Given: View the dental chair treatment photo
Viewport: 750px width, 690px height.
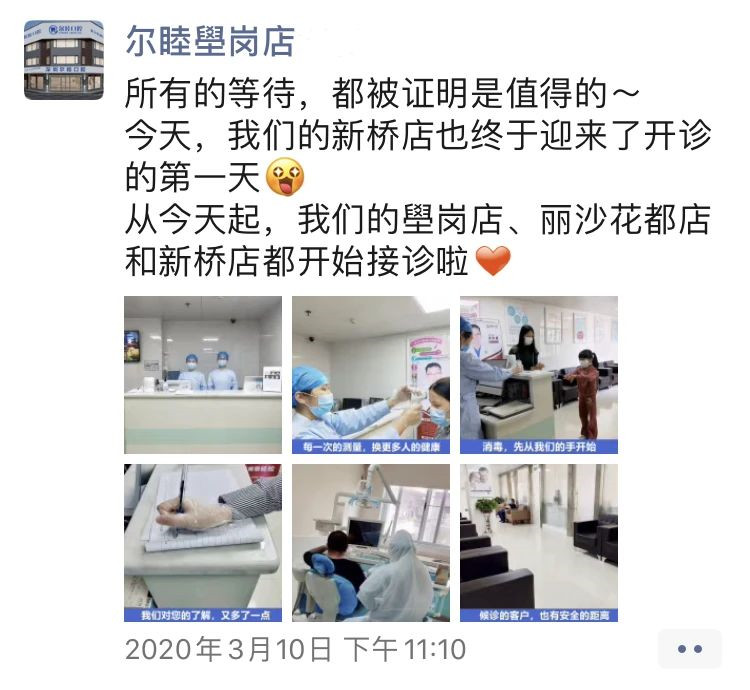Looking at the screenshot, I should click(371, 543).
